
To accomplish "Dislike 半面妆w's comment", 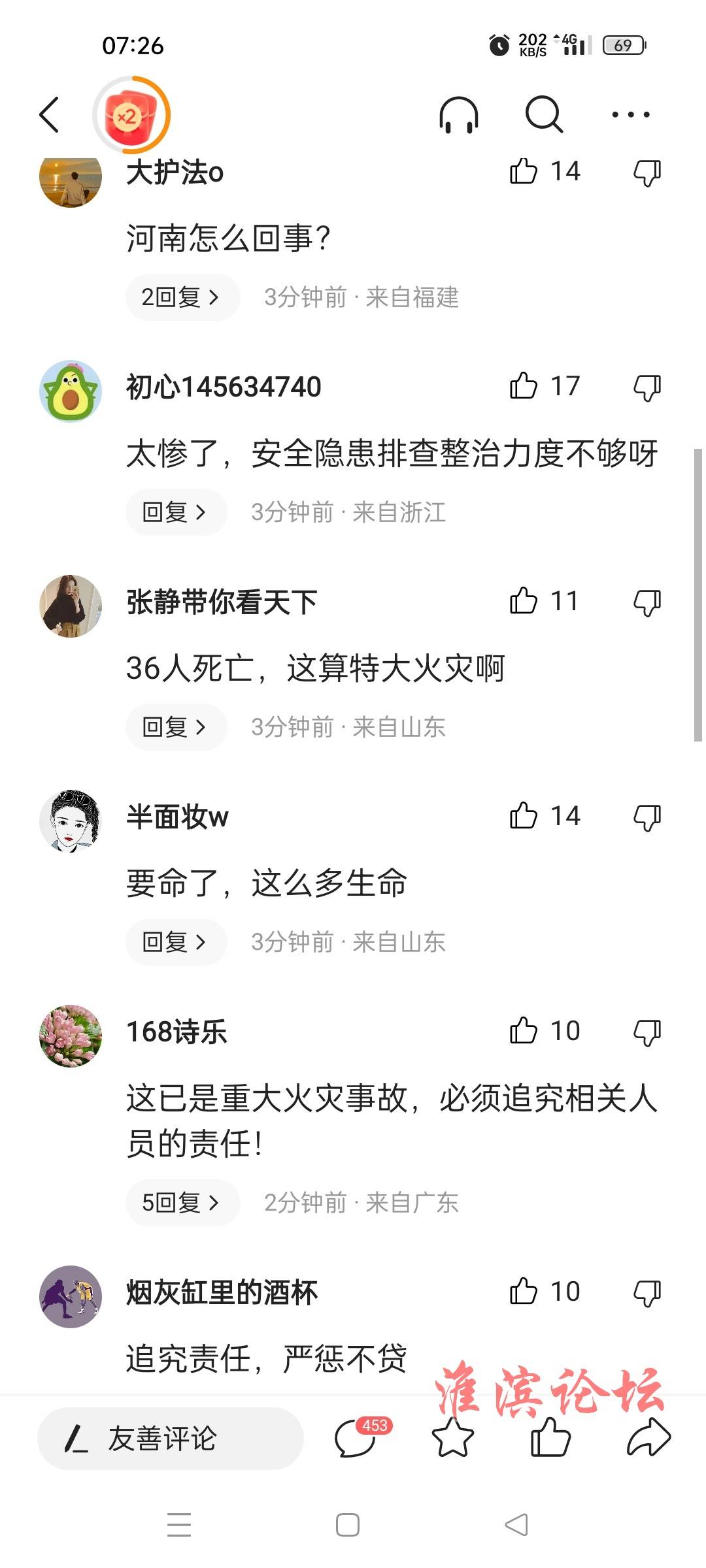I will pos(647,817).
